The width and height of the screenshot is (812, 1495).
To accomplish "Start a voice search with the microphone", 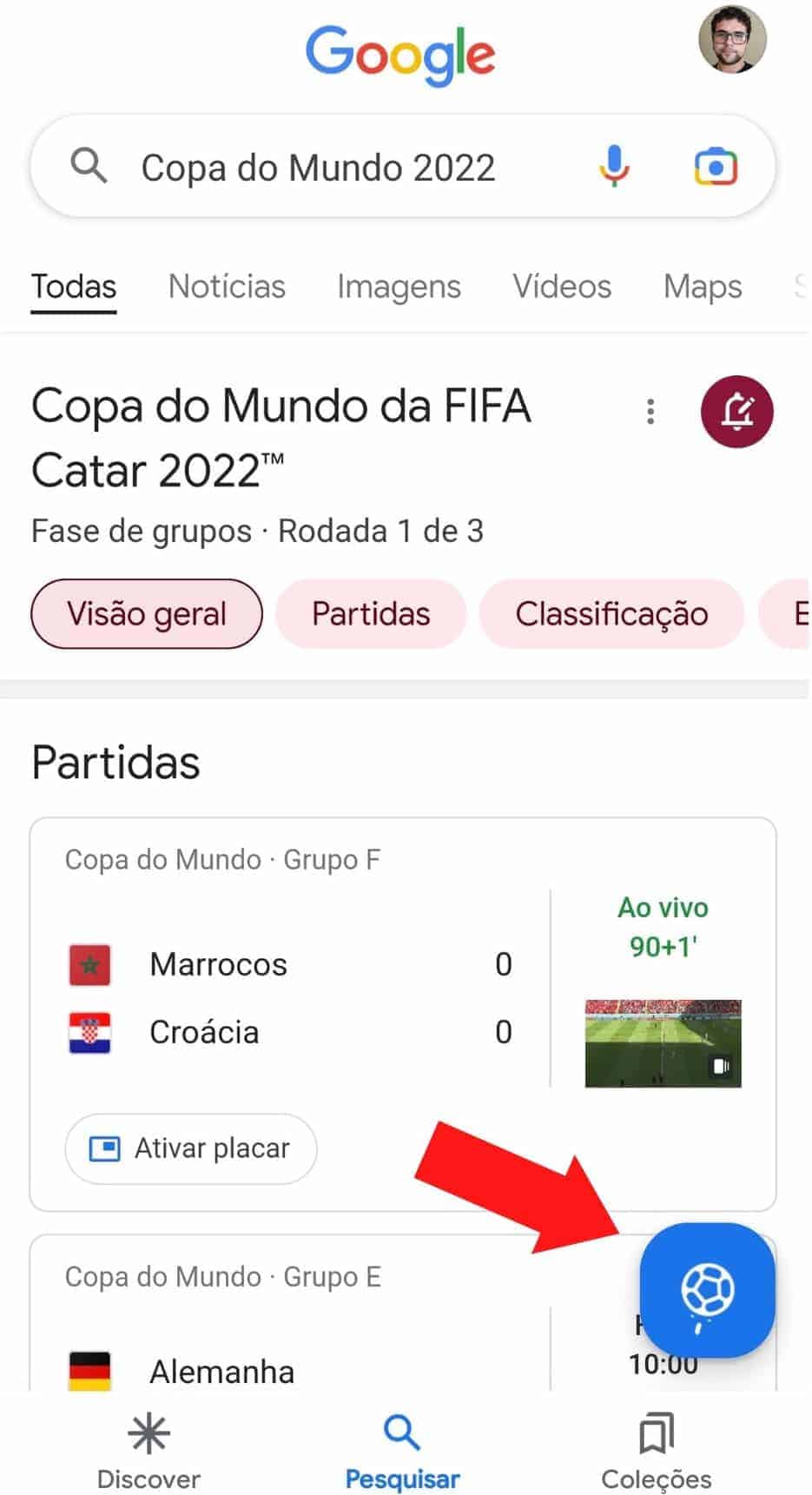I will pos(614,166).
